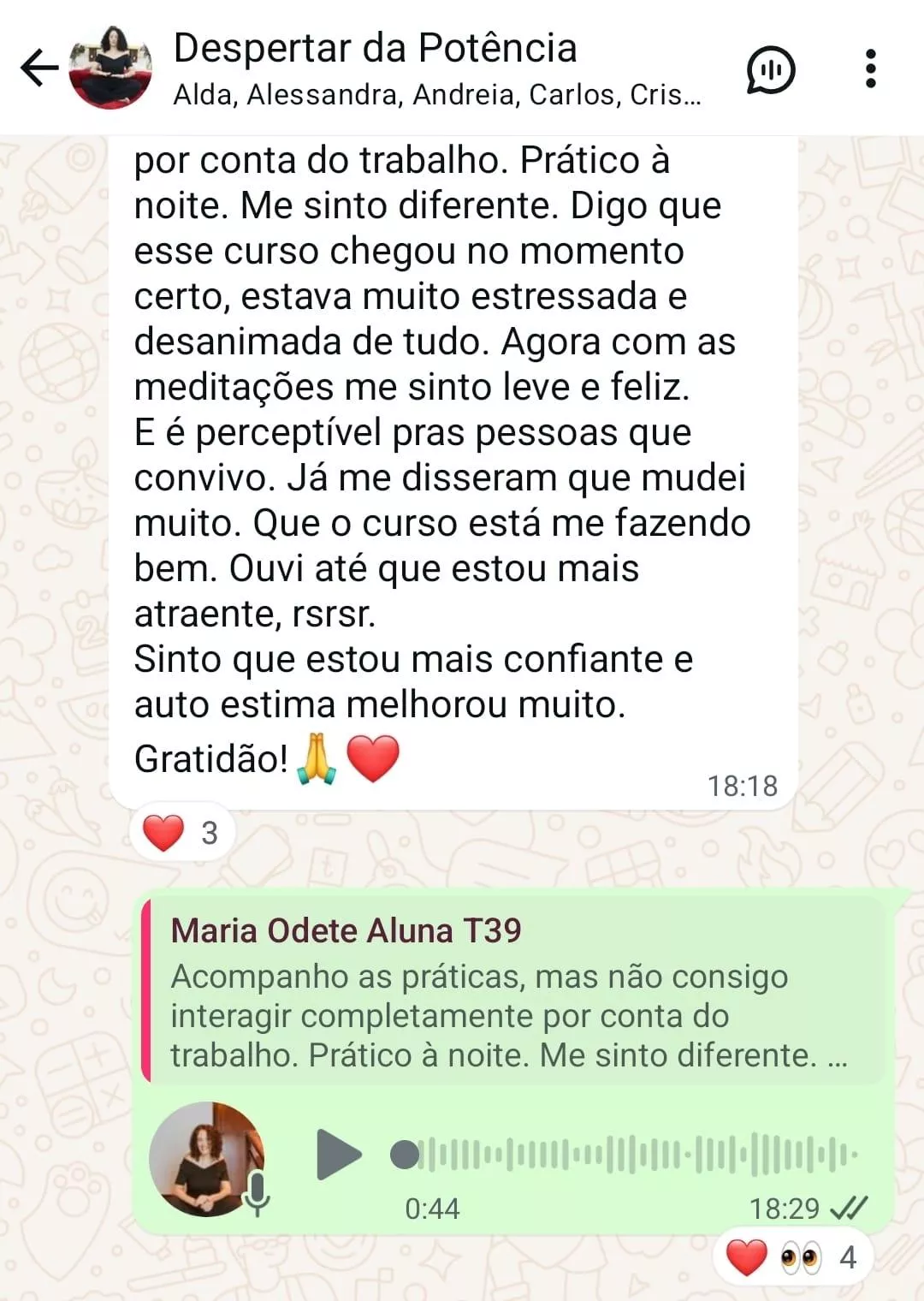The height and width of the screenshot is (1301, 924).
Task: Open the three-dot overflow menu
Action: tap(870, 68)
